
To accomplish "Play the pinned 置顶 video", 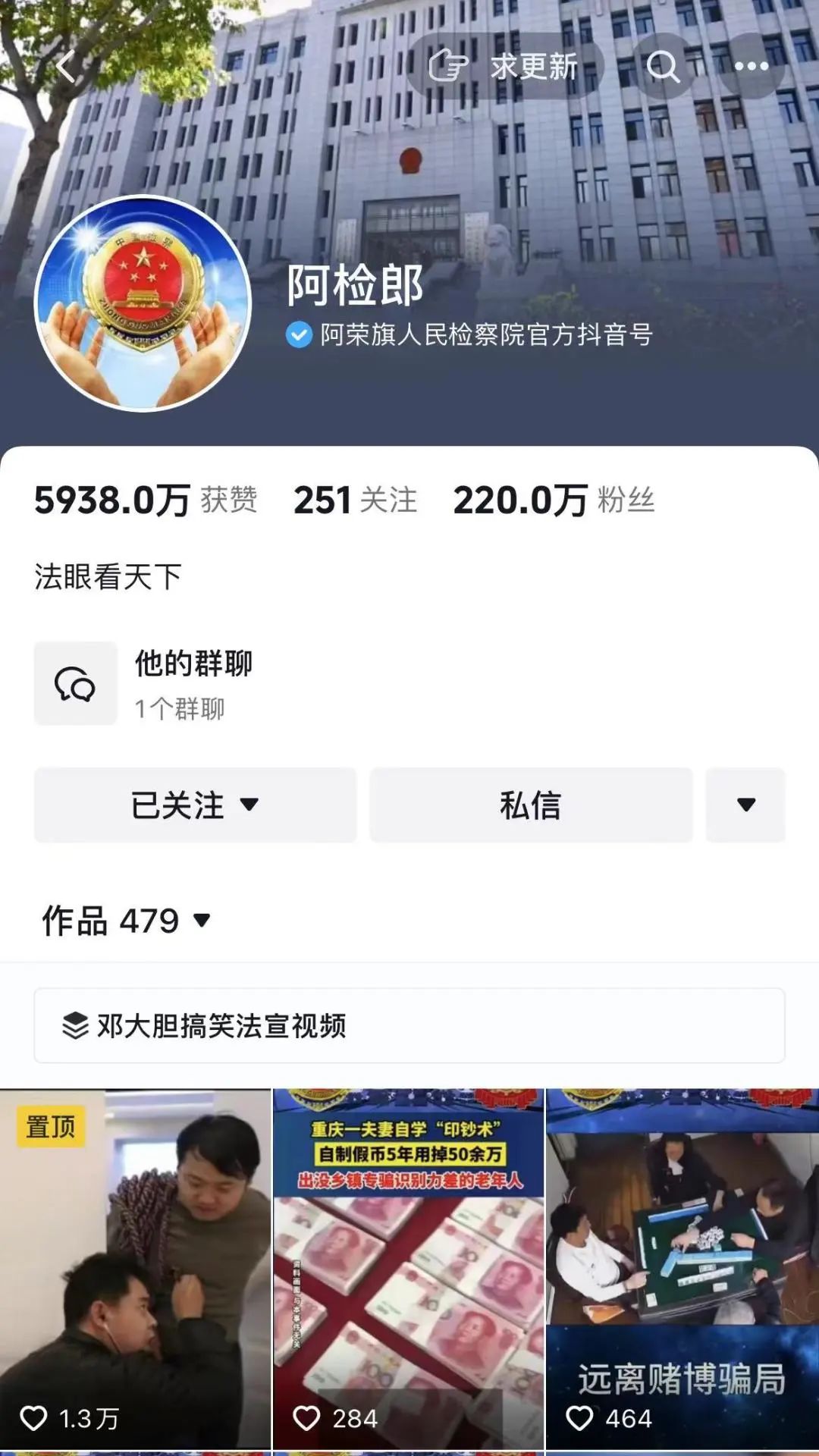I will pyautogui.click(x=135, y=1270).
